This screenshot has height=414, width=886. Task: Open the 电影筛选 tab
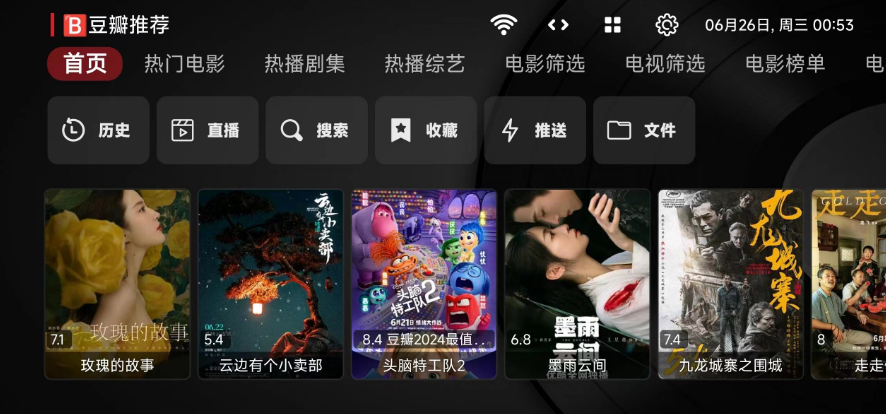[545, 64]
